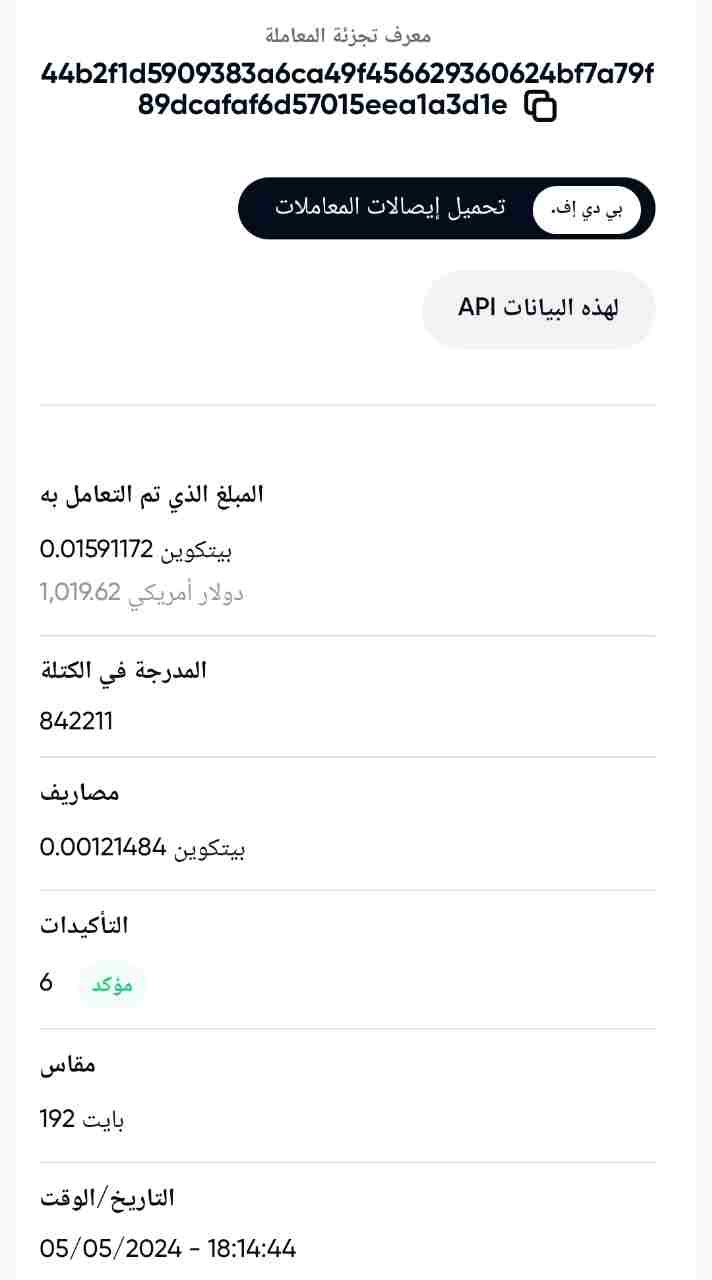Image resolution: width=712 pixels, height=1280 pixels.
Task: Open the API for this data
Action: [538, 308]
